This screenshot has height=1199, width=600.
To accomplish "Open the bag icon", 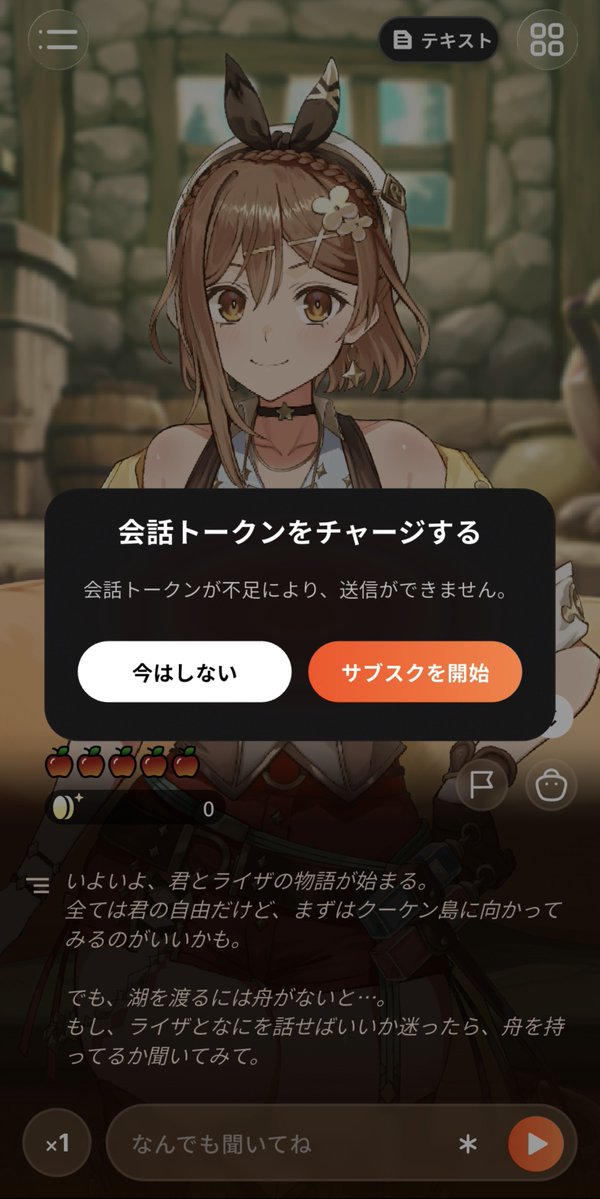I will tap(551, 785).
